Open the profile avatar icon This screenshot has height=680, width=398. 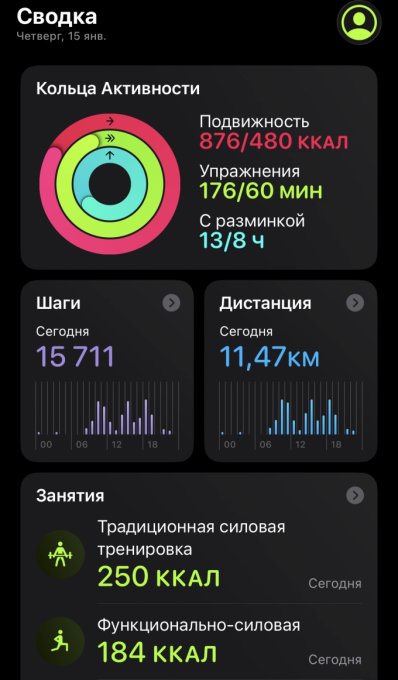click(359, 22)
